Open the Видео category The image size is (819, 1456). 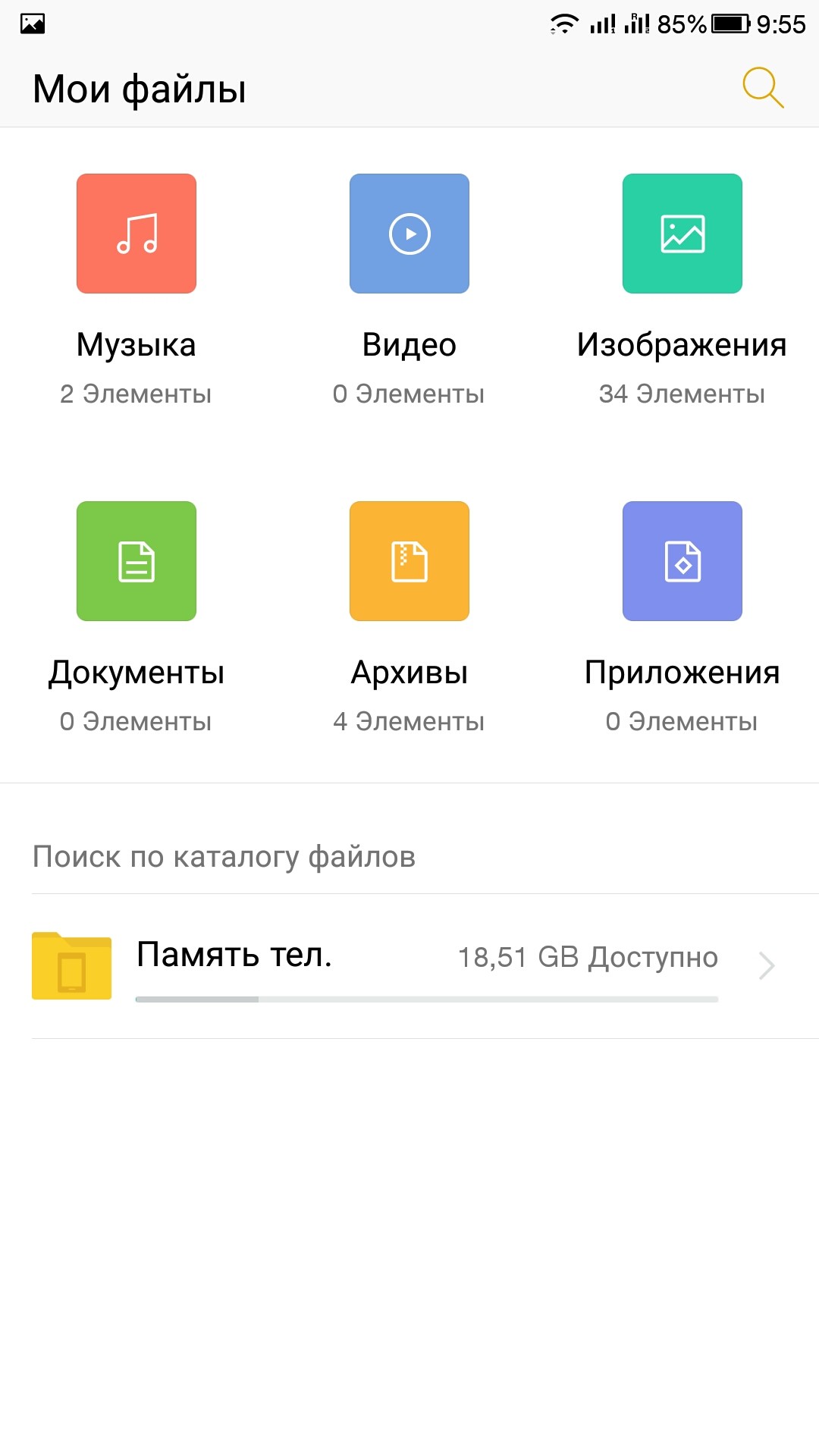point(409,234)
